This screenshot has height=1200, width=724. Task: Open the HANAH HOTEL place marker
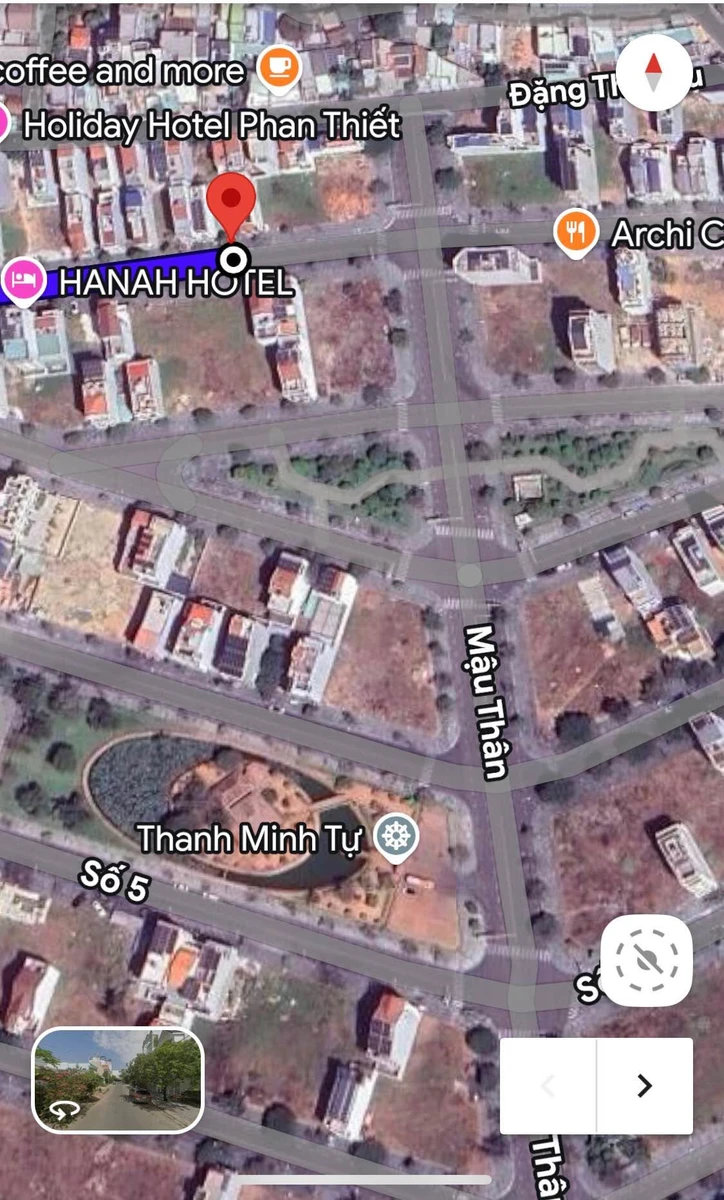pos(22,281)
